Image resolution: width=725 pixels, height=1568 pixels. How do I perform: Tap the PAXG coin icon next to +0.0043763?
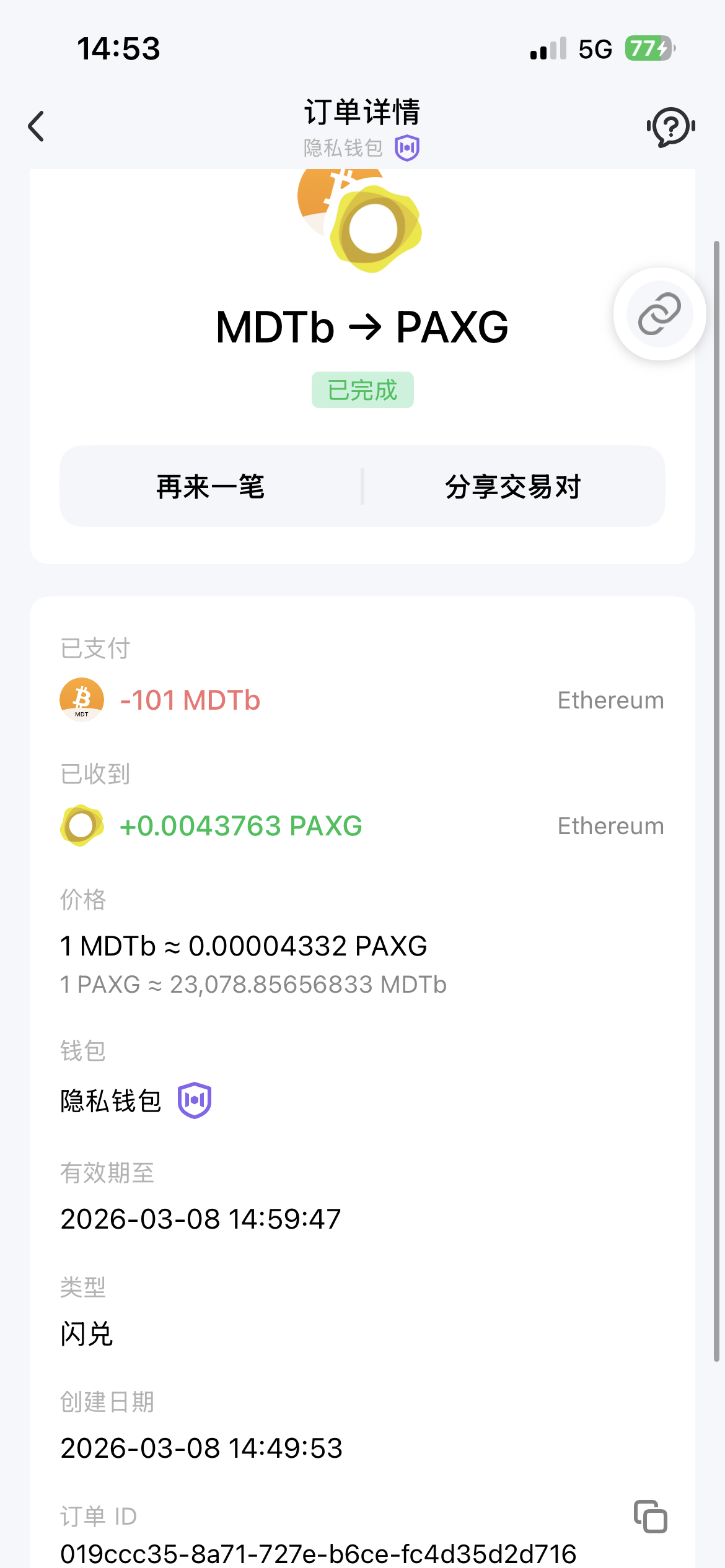pyautogui.click(x=81, y=825)
